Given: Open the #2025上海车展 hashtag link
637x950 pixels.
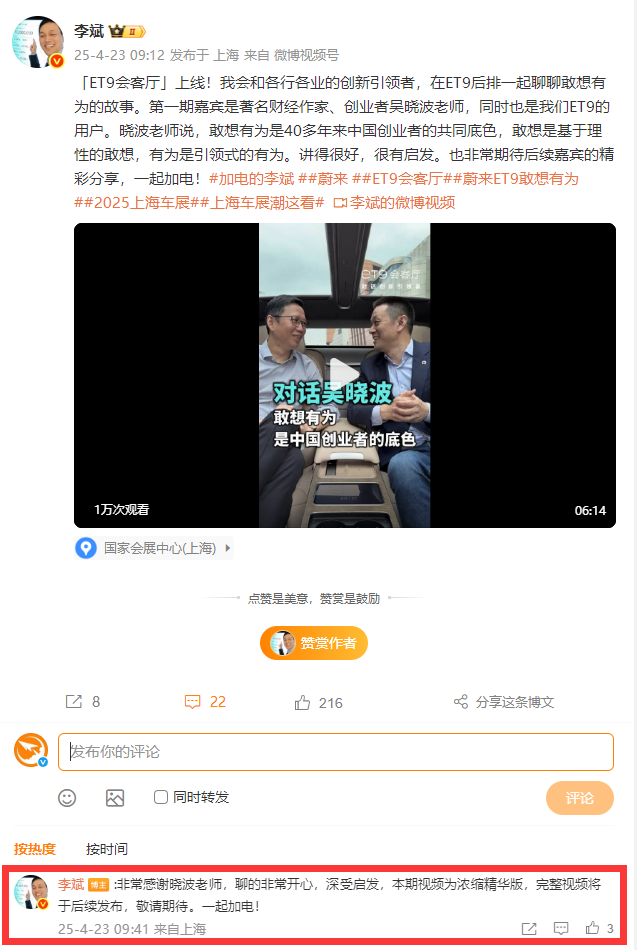Looking at the screenshot, I should pos(132,202).
